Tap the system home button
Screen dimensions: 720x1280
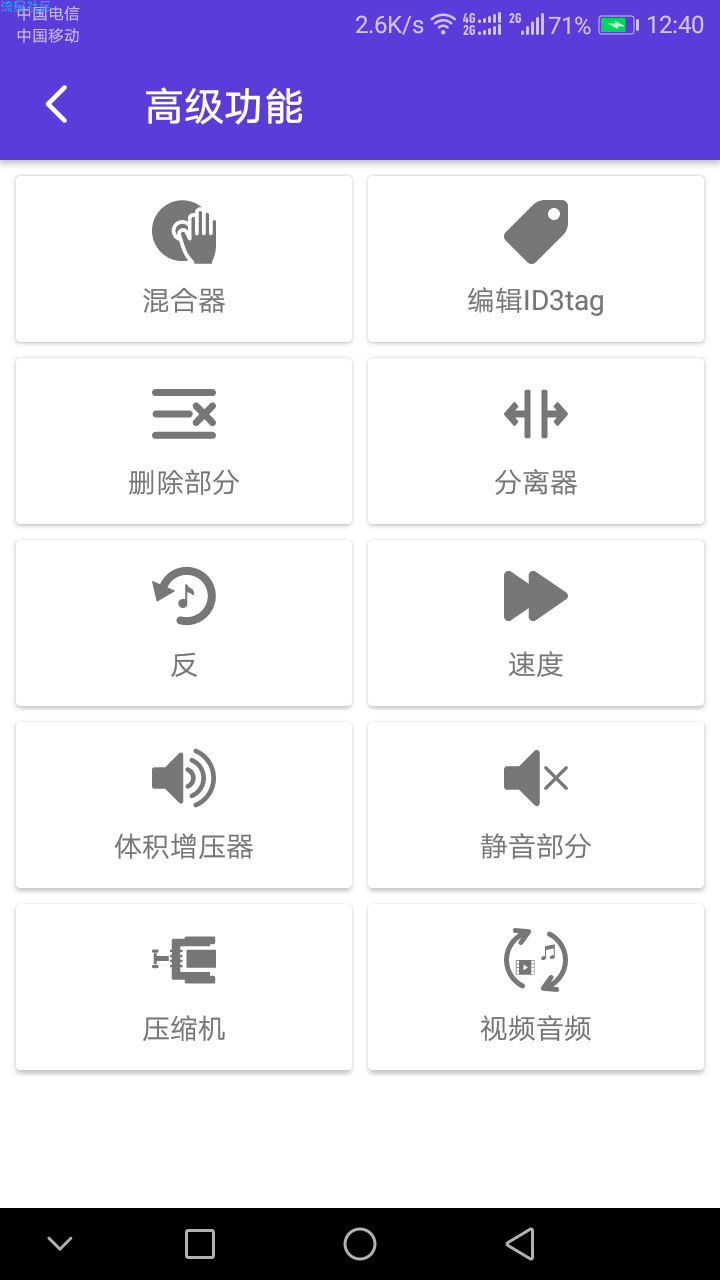(x=360, y=1244)
